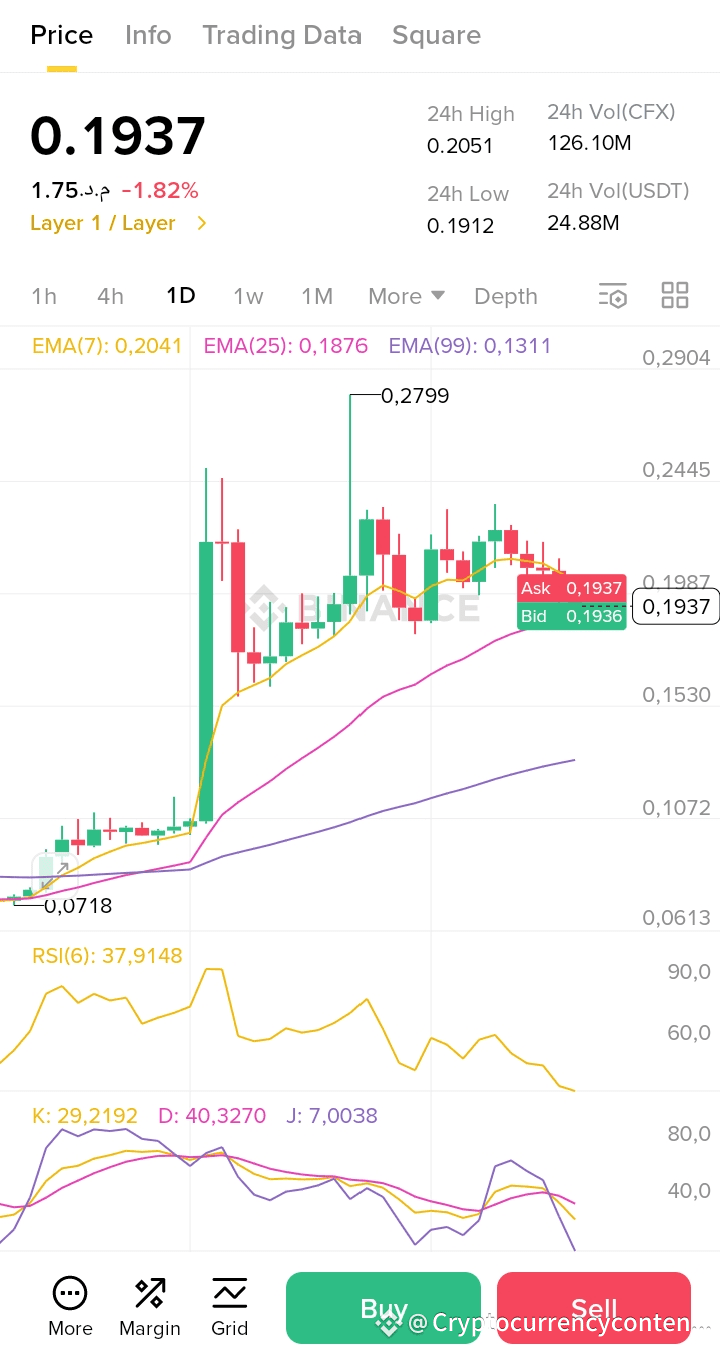Open the Layer 1 / Layer category link

pyautogui.click(x=119, y=223)
